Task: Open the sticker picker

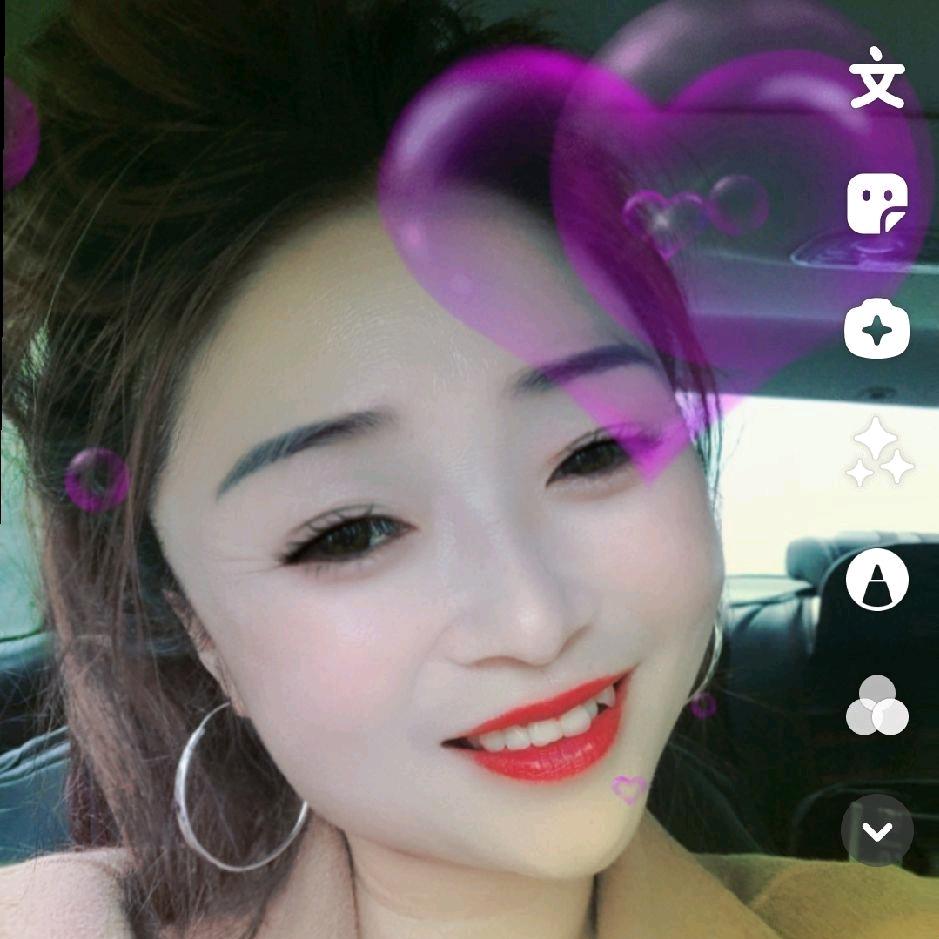Action: point(877,203)
